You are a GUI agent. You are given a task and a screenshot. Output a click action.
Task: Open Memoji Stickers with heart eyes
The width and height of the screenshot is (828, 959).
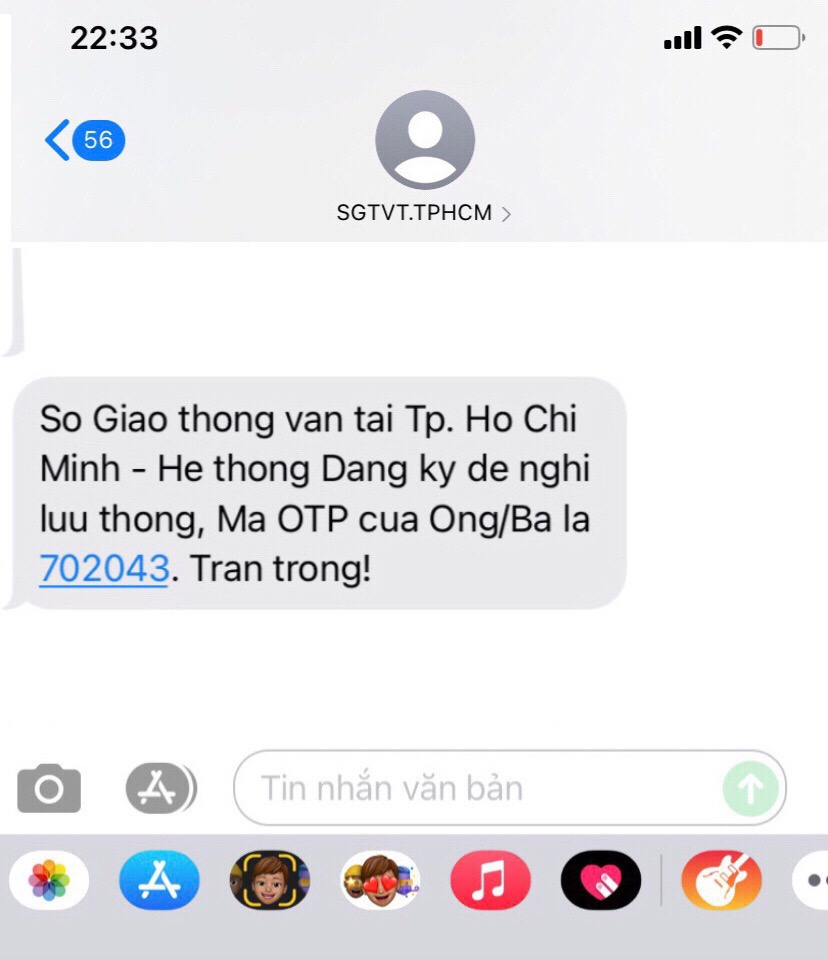click(379, 881)
